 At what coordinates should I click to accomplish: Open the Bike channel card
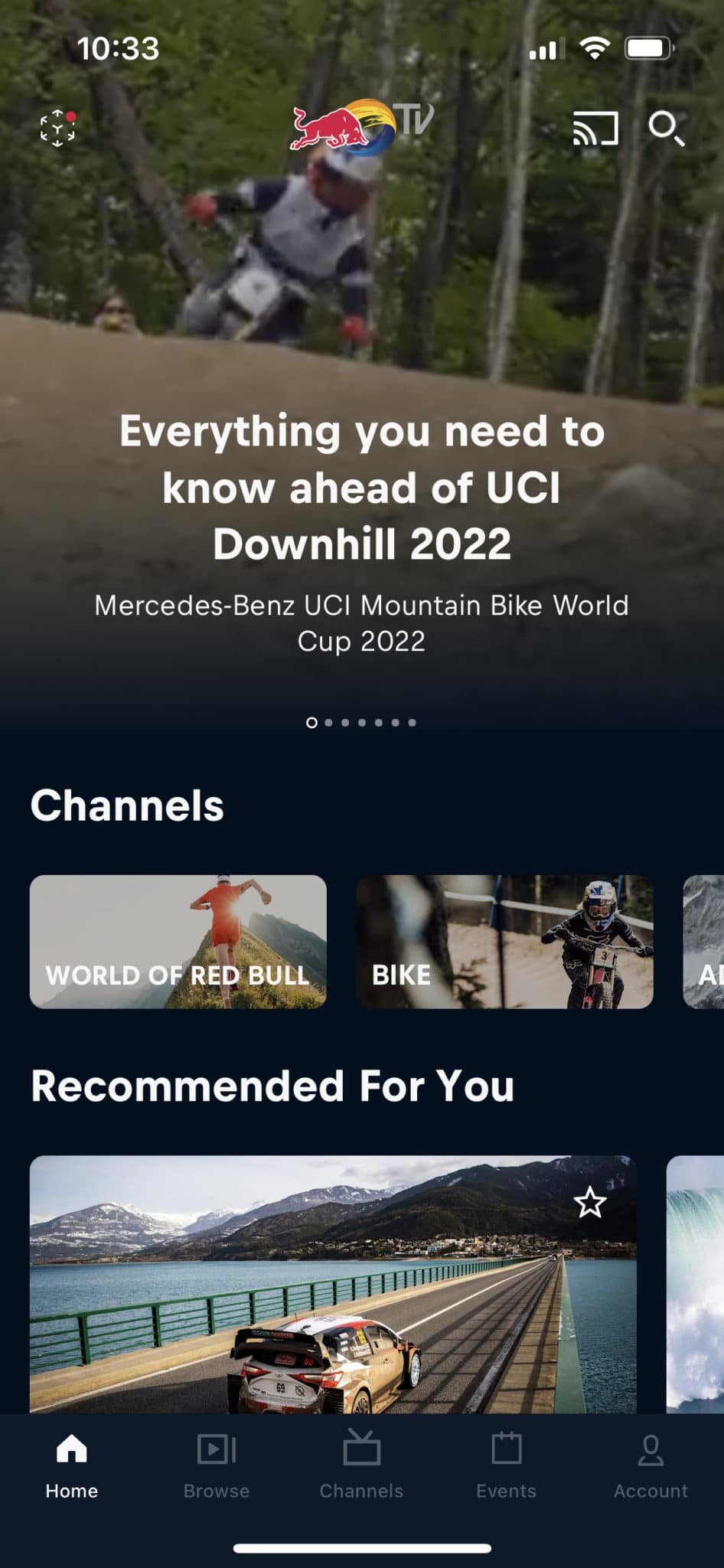pyautogui.click(x=504, y=941)
